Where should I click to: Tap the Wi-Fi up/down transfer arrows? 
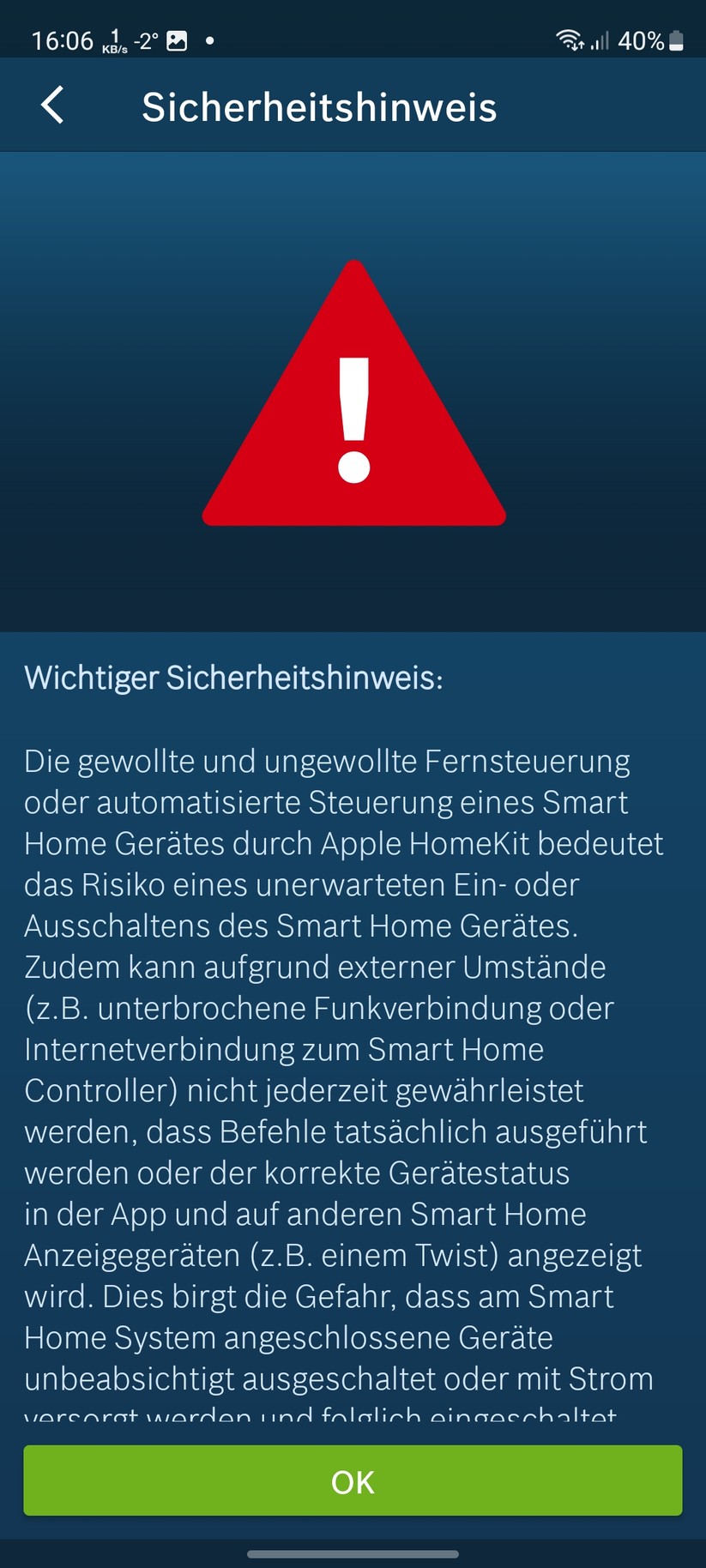tap(577, 47)
